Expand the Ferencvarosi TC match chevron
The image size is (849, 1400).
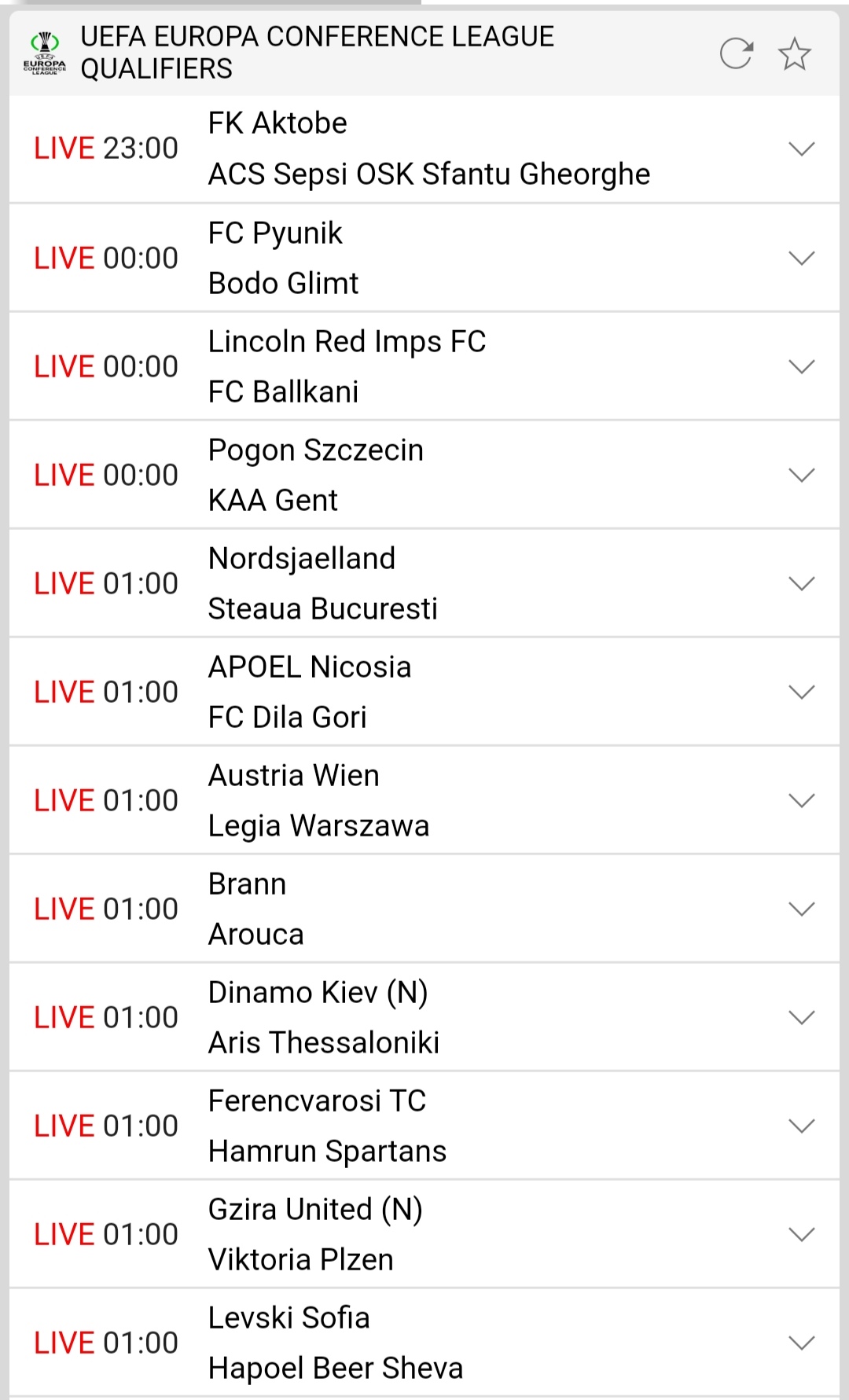(801, 1126)
